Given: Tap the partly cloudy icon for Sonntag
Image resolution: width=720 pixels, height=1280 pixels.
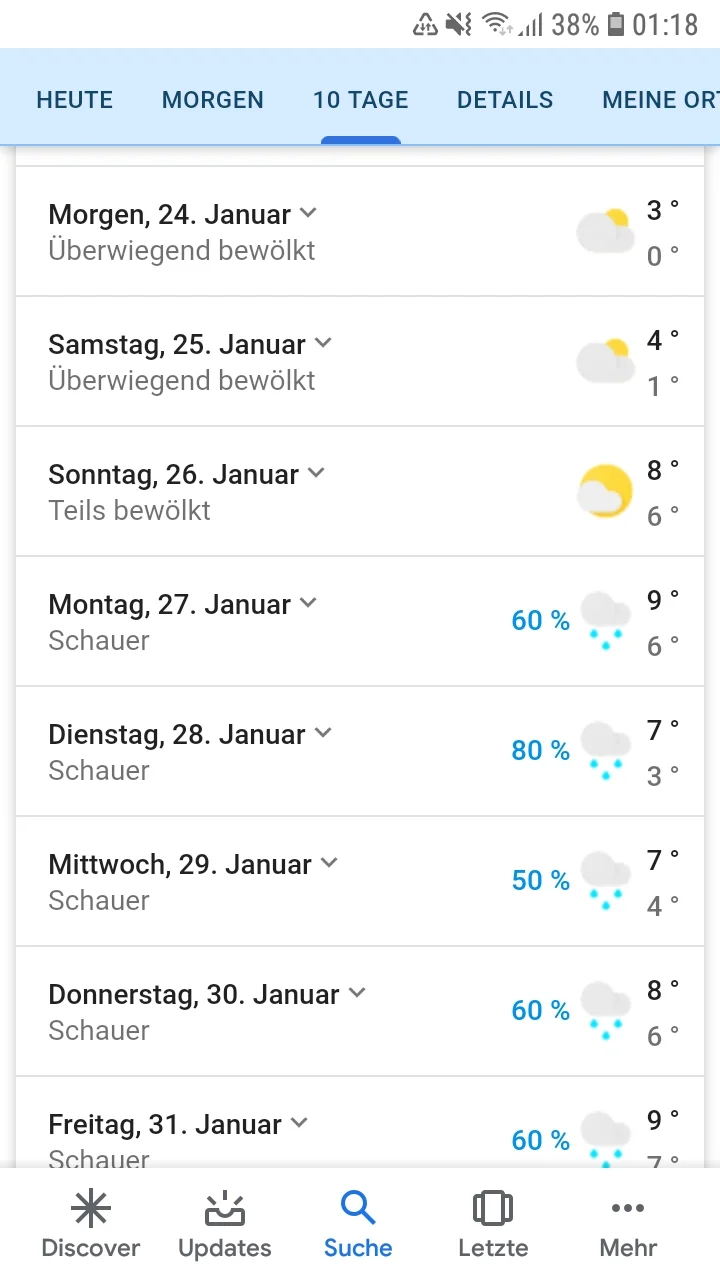Looking at the screenshot, I should [x=605, y=491].
